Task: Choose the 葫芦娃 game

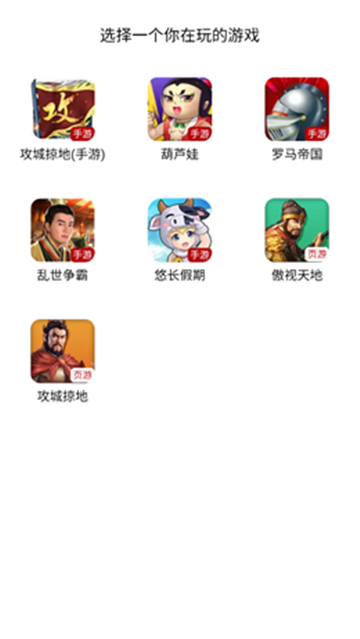Action: (x=180, y=109)
